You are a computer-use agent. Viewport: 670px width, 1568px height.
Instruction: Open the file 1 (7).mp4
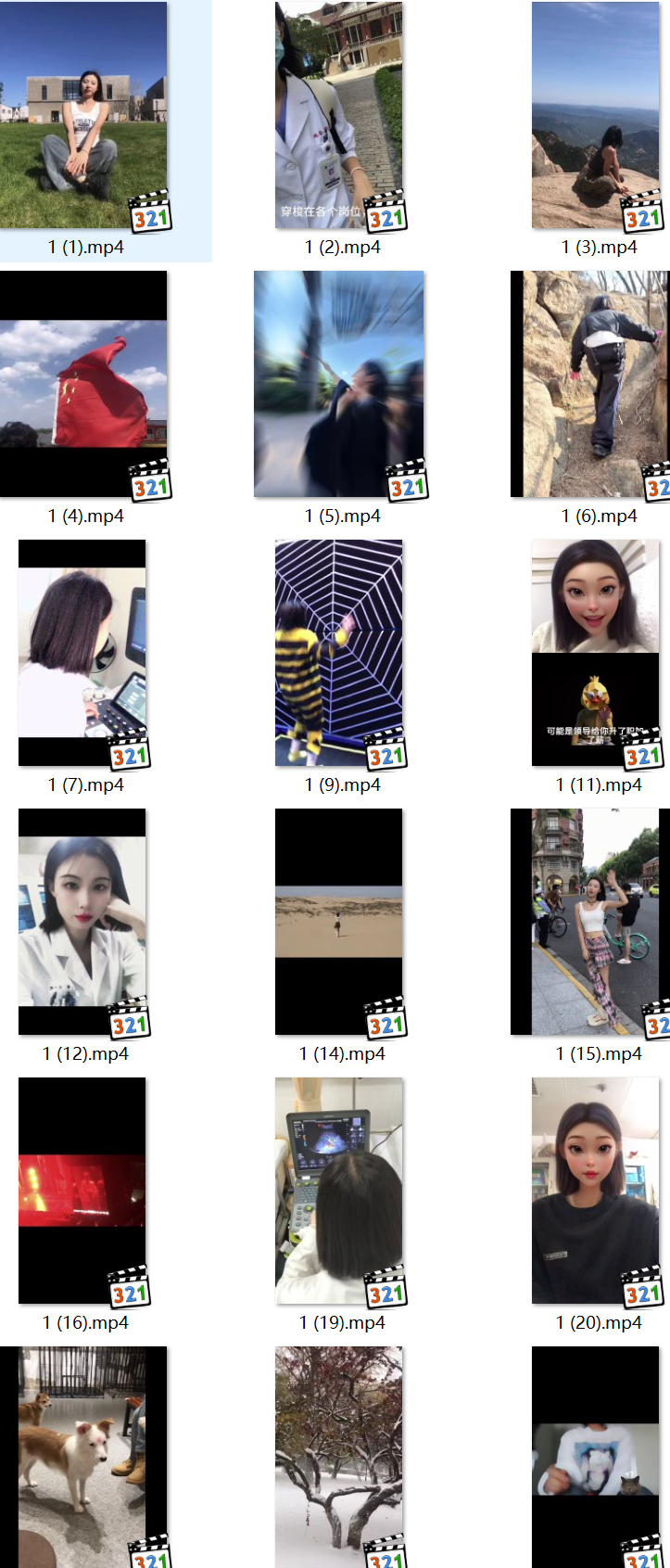coord(82,653)
